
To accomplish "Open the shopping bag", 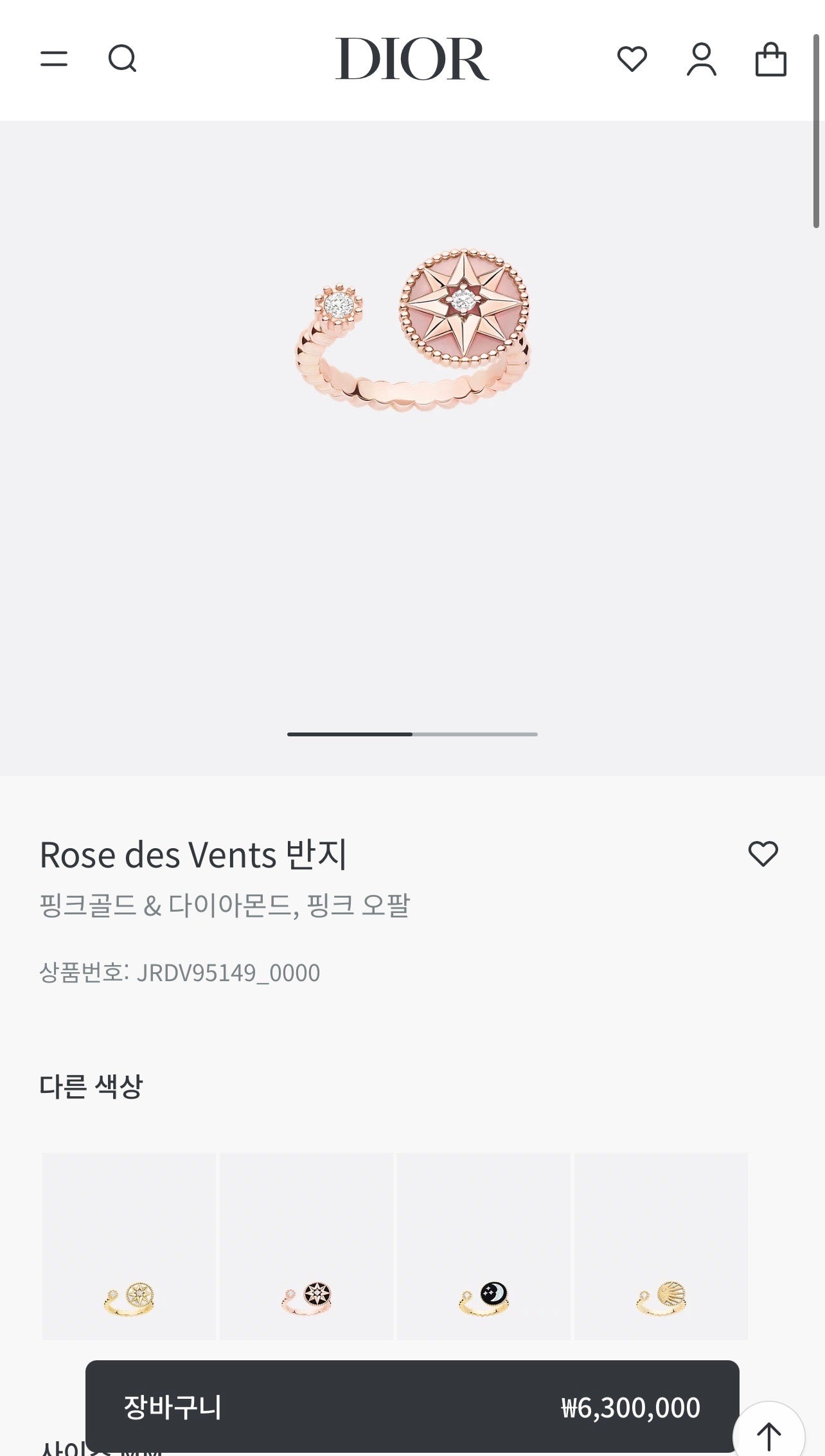I will 770,60.
